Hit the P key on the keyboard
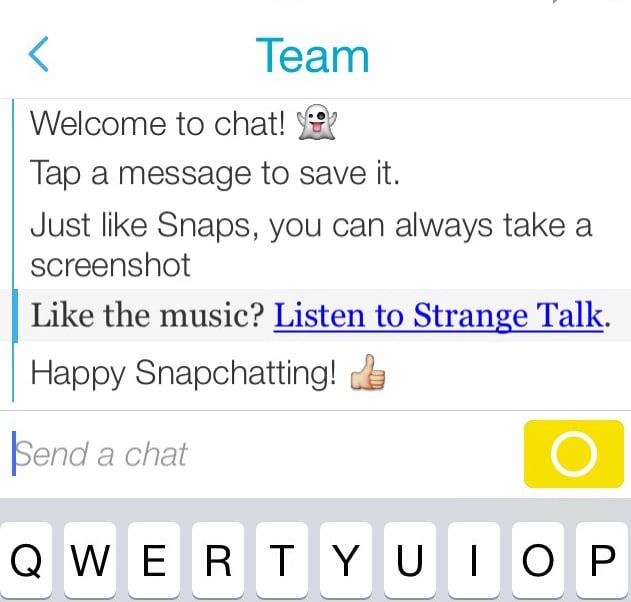631x602 pixels. 602,563
